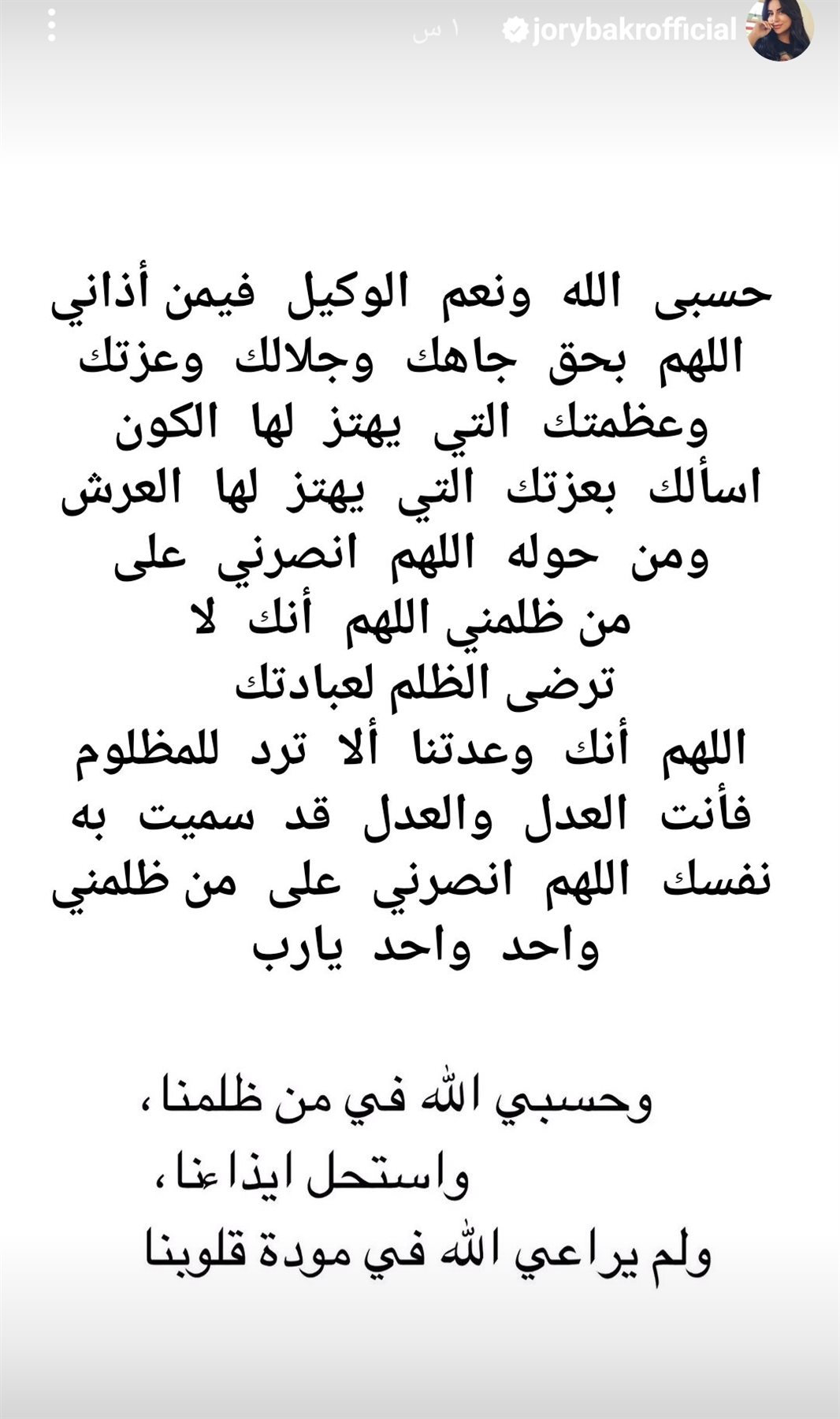Open the jorybakrofficial profile from the username

634,31
